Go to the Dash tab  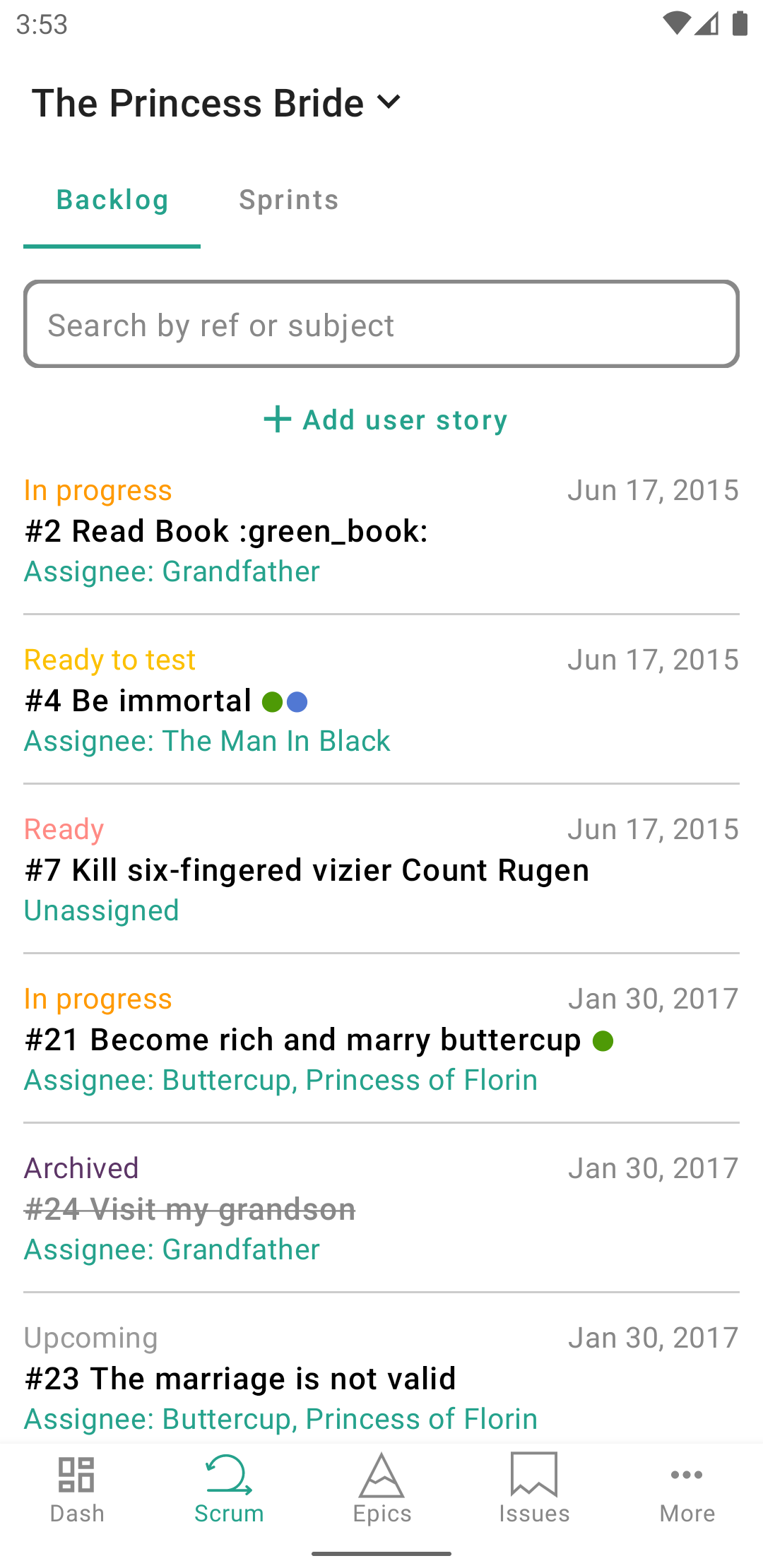click(76, 1488)
